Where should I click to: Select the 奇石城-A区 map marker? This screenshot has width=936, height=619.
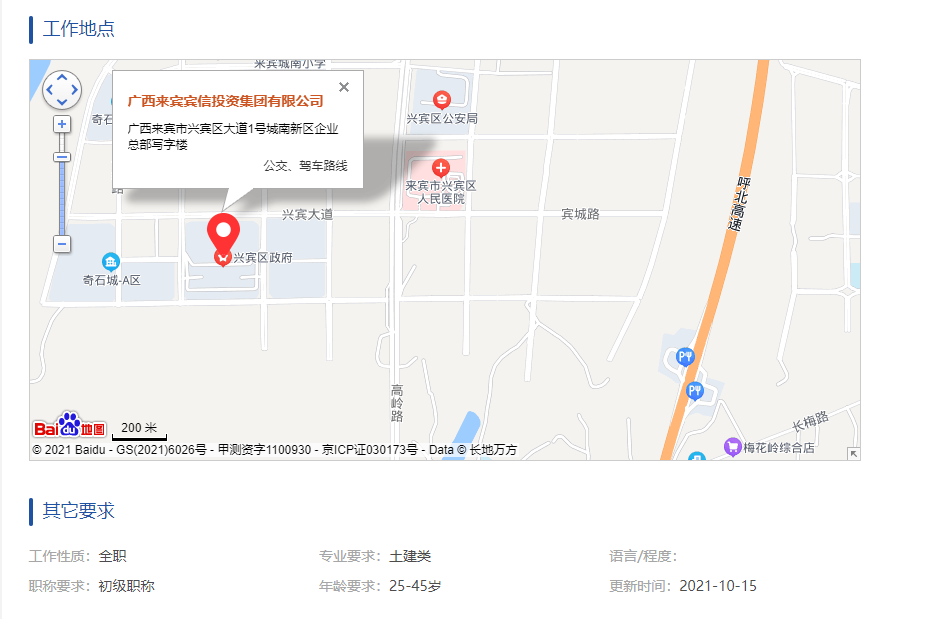111,262
